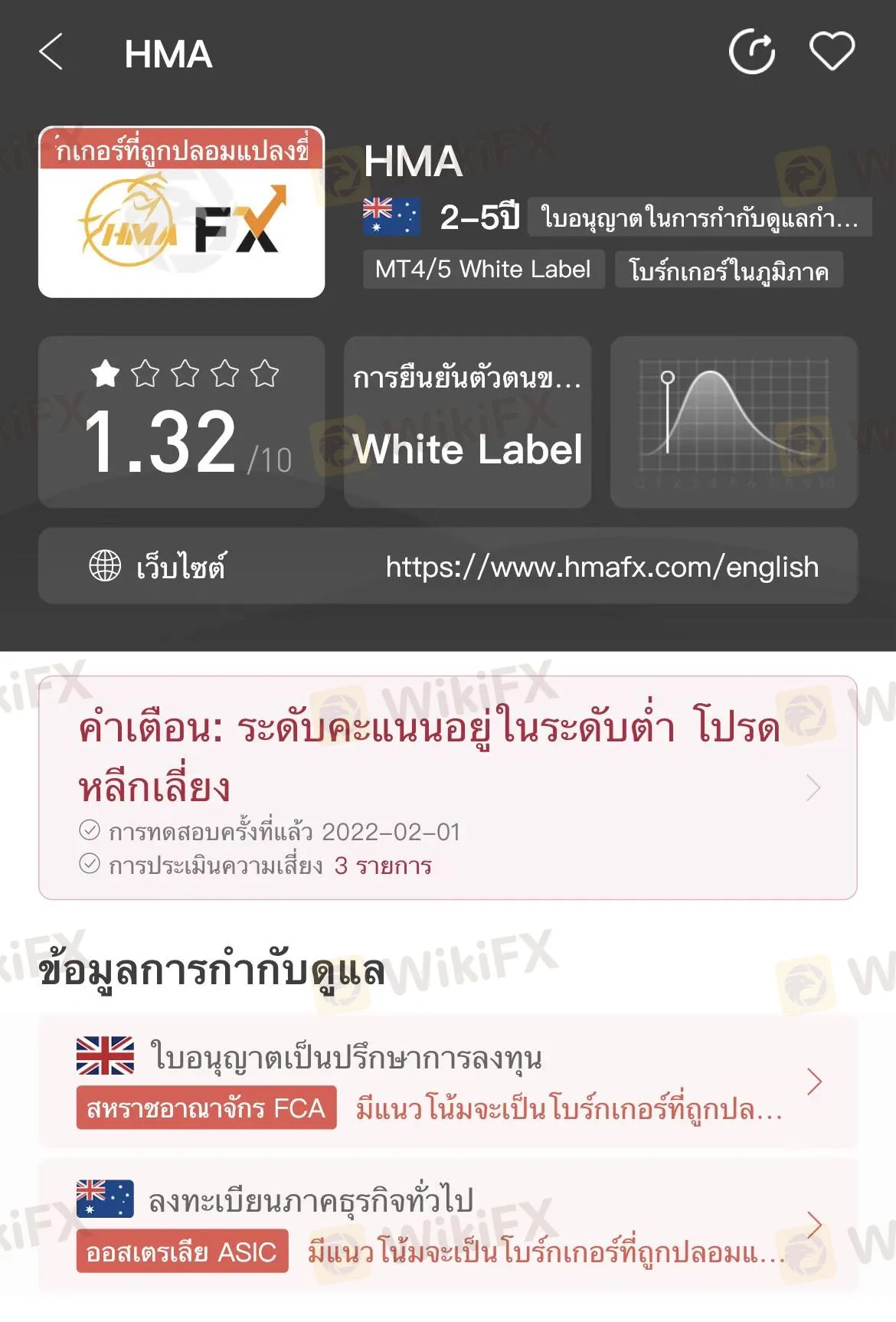
Task: Open the White Label identity card
Action: 467,422
